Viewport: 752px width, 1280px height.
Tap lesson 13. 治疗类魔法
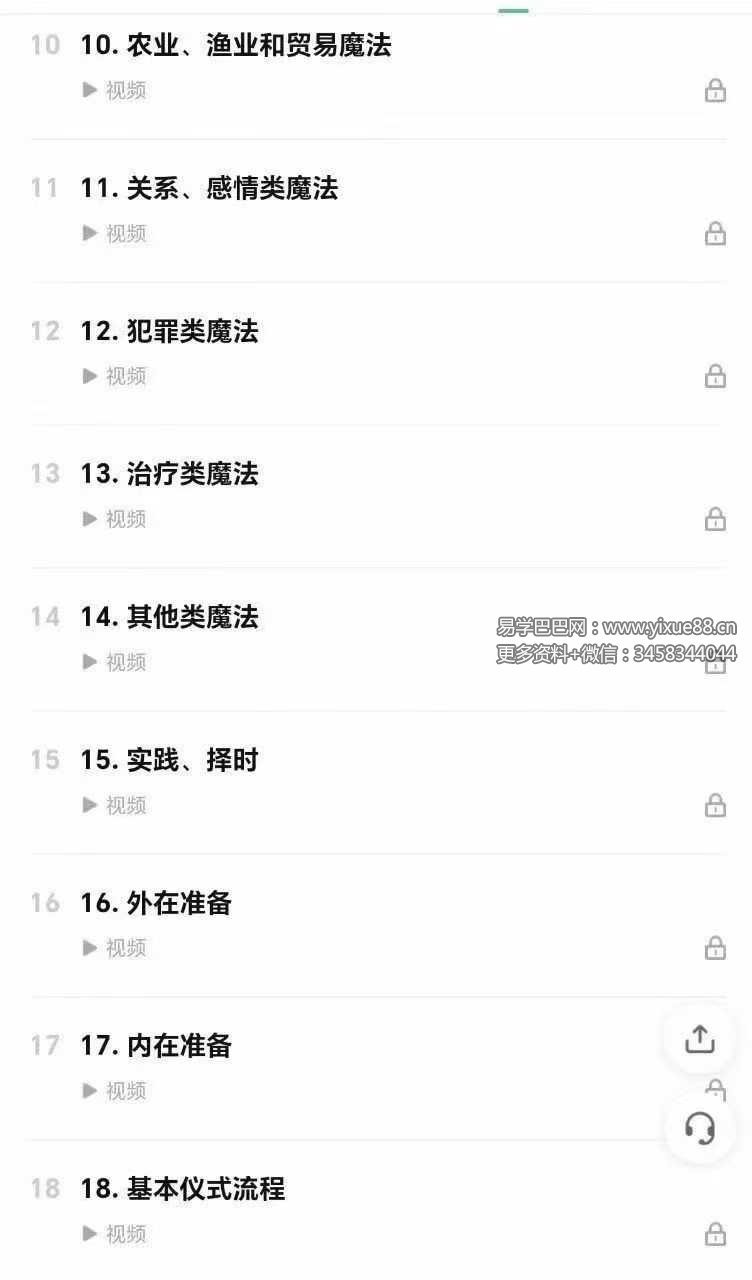coord(169,474)
